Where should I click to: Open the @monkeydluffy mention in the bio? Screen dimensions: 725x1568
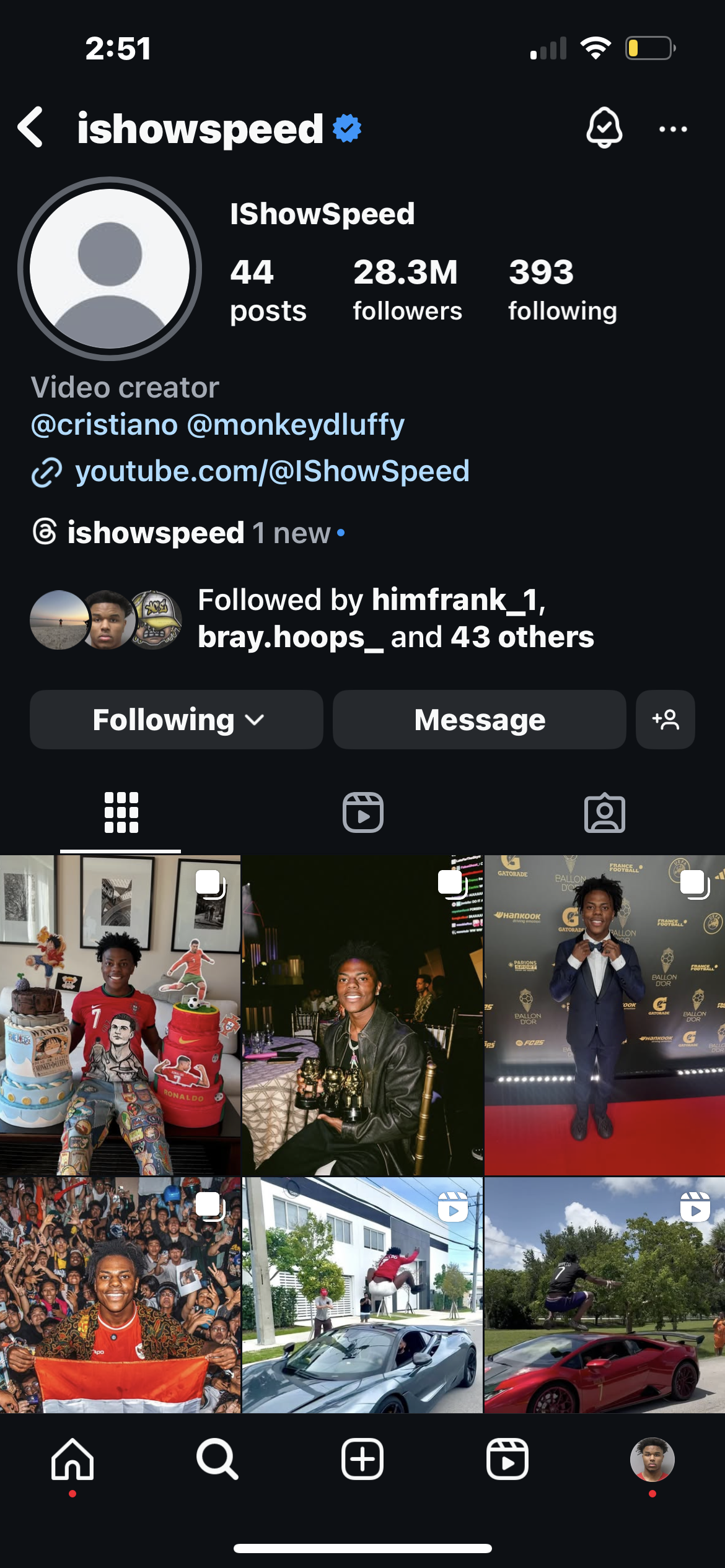296,425
